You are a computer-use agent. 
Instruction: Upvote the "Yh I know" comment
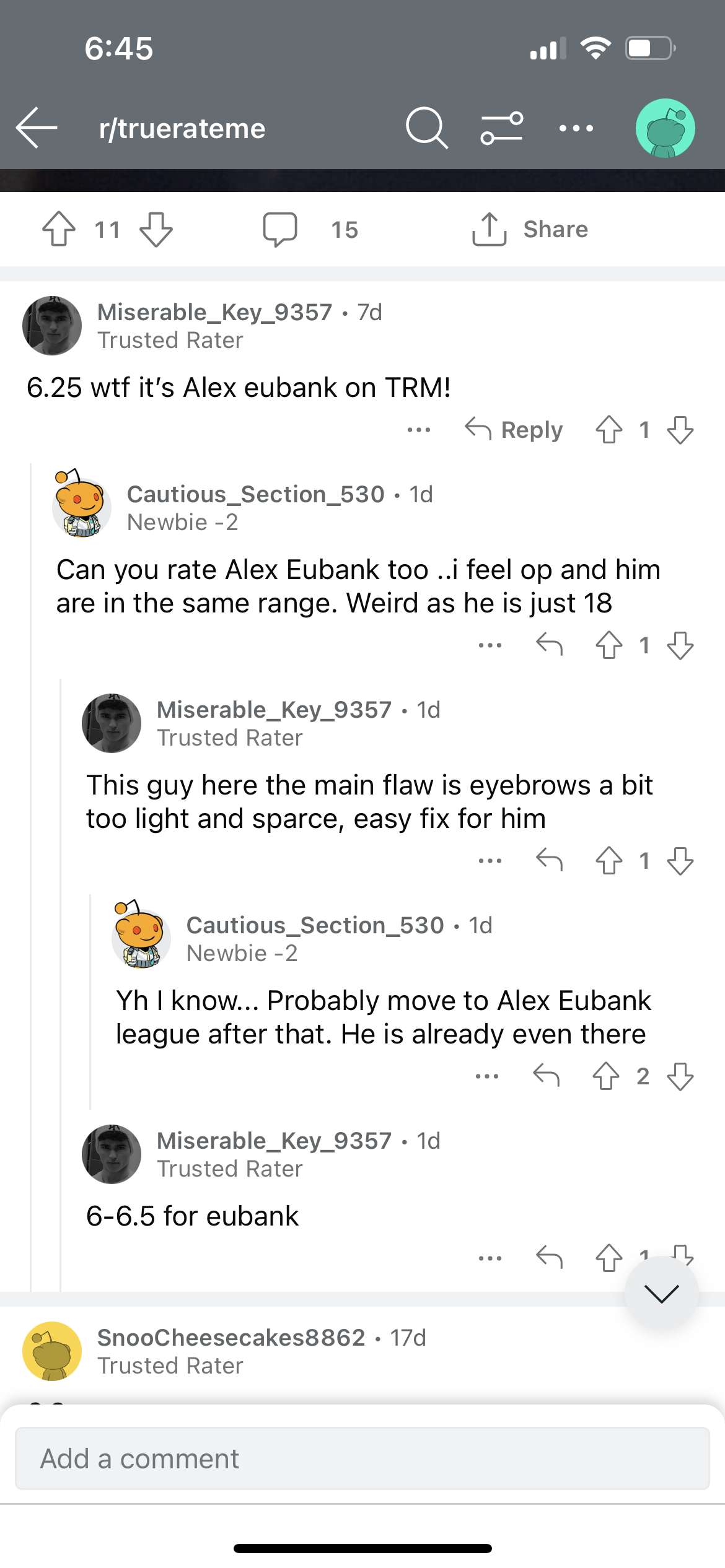(606, 1076)
